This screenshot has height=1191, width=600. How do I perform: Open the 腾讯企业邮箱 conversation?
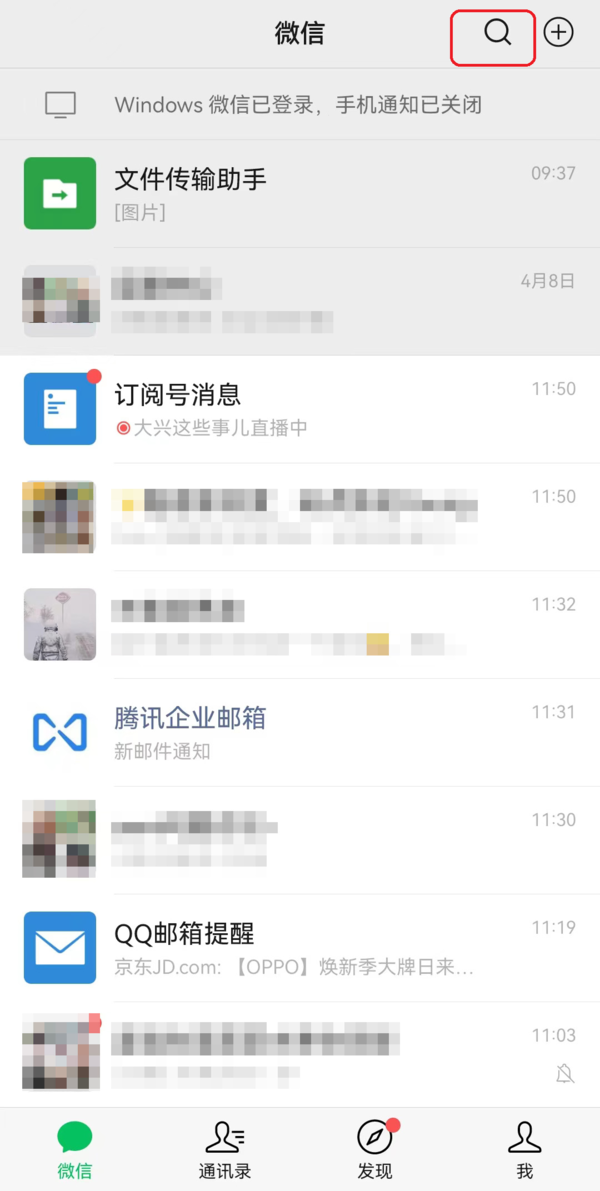tap(300, 732)
